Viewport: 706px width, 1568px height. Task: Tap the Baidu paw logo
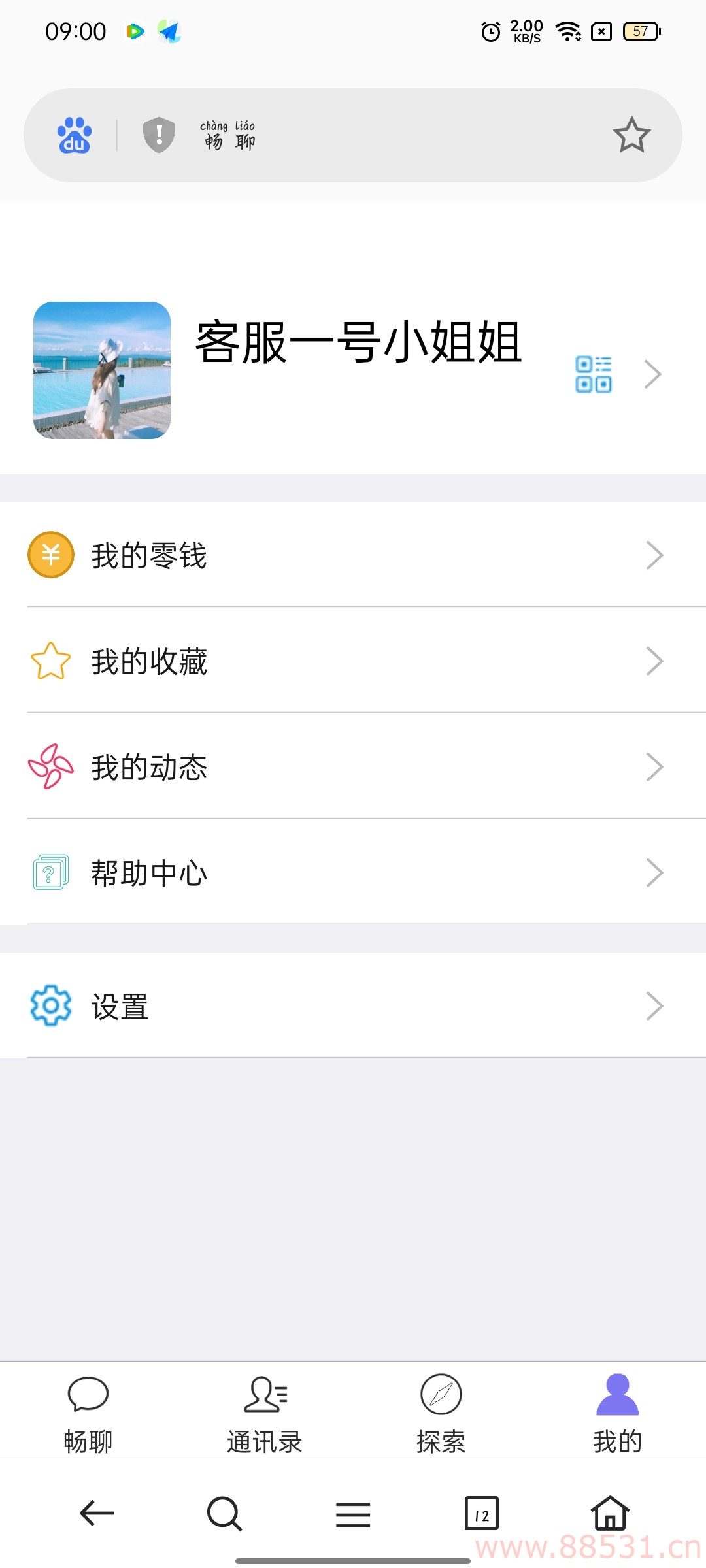[75, 135]
